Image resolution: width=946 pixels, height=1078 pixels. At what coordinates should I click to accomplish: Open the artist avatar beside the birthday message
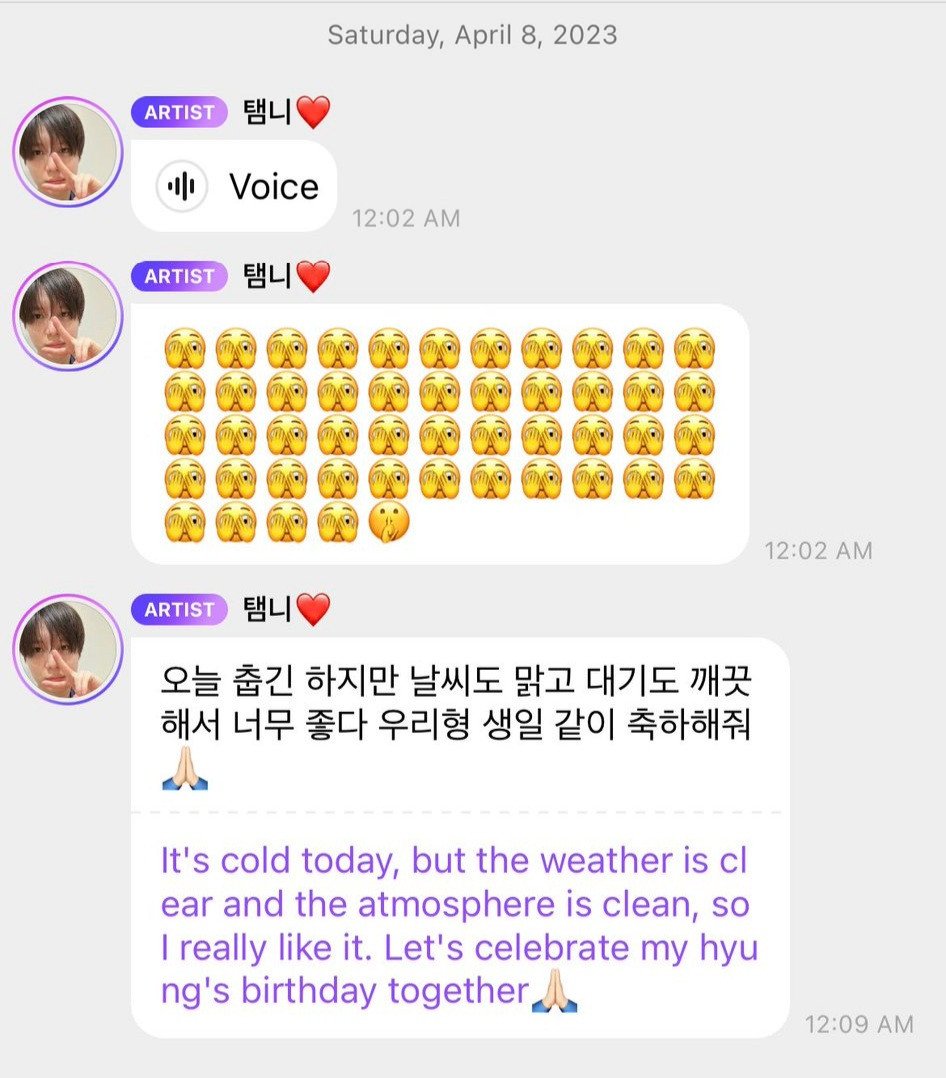67,649
